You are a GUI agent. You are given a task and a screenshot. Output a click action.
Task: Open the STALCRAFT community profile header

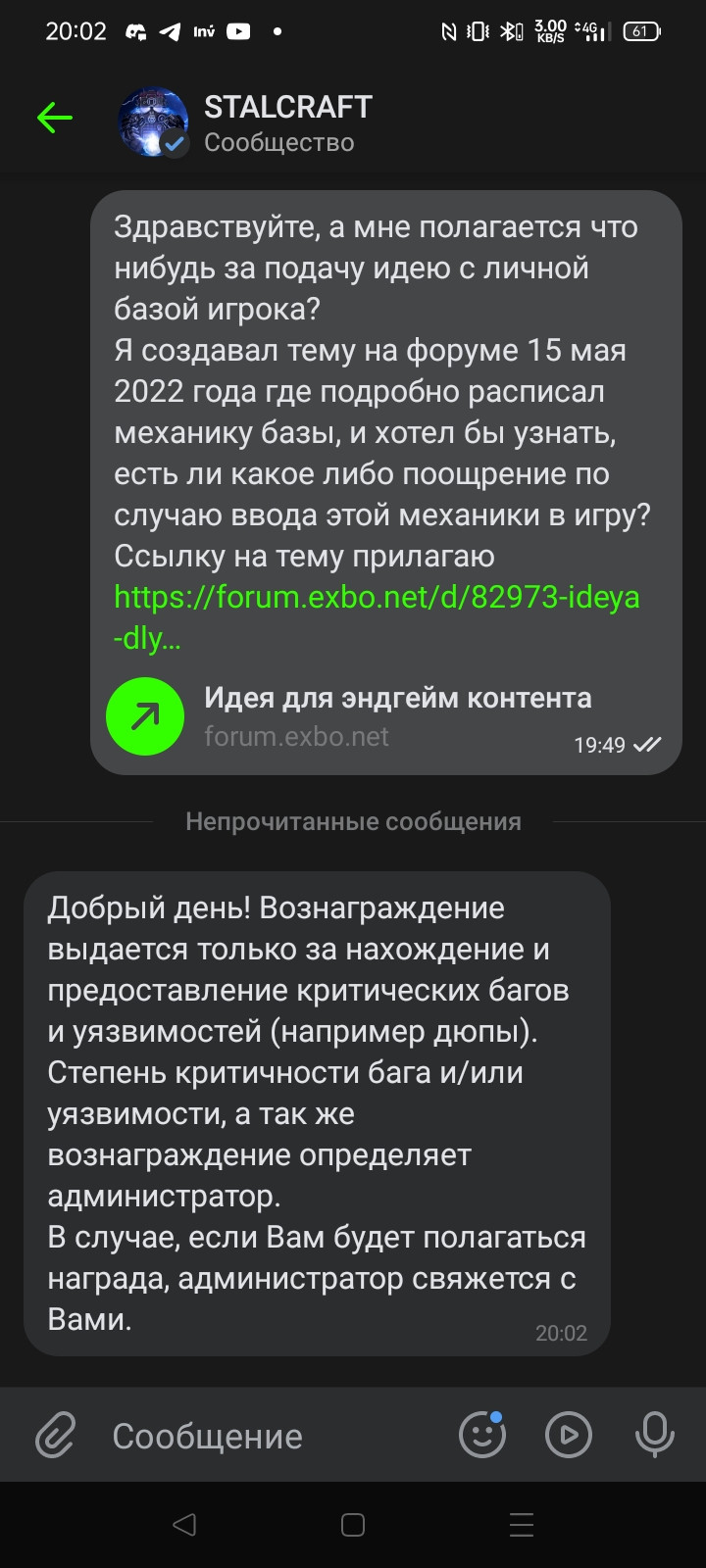click(x=245, y=122)
